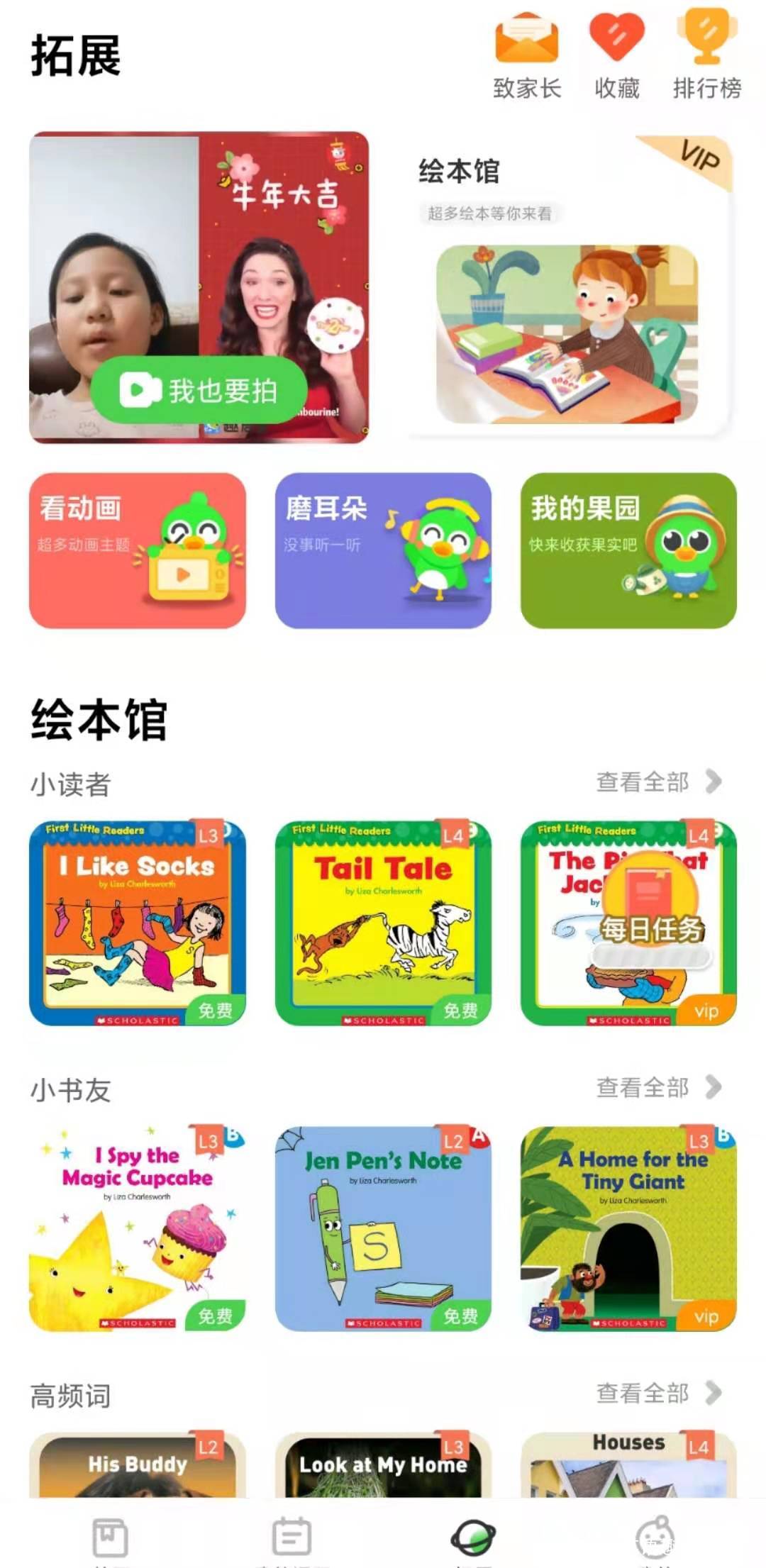The height and width of the screenshot is (1568, 766).
Task: View all 高频词 books
Action: (x=657, y=1394)
